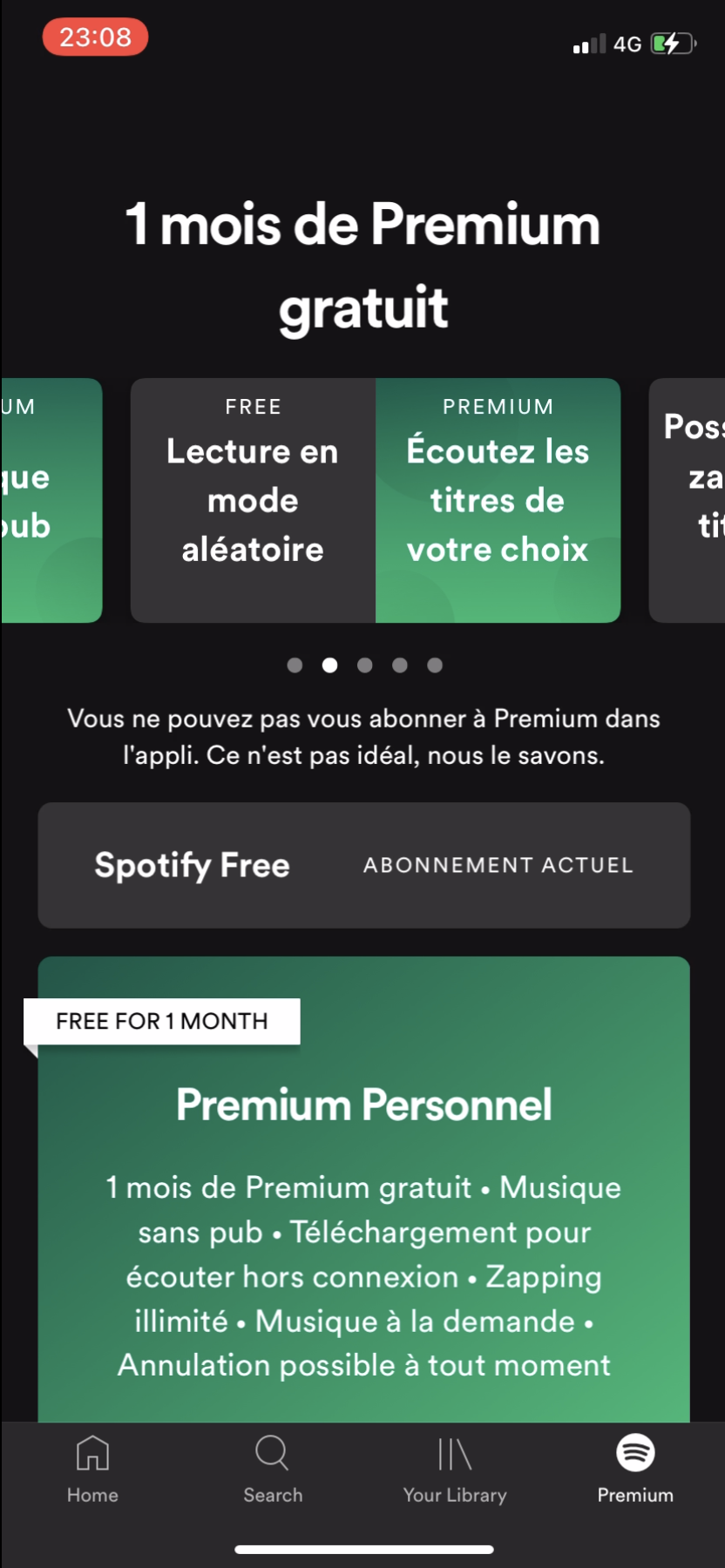Image resolution: width=725 pixels, height=1568 pixels.
Task: Select the second carousel page dot
Action: point(329,665)
